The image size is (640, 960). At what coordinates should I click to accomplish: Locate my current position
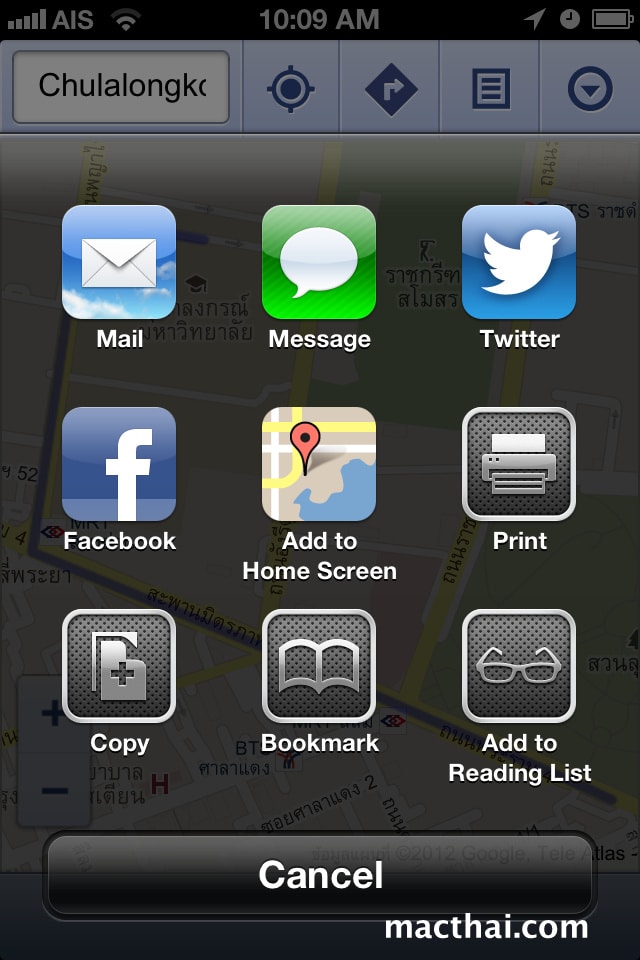coord(291,89)
